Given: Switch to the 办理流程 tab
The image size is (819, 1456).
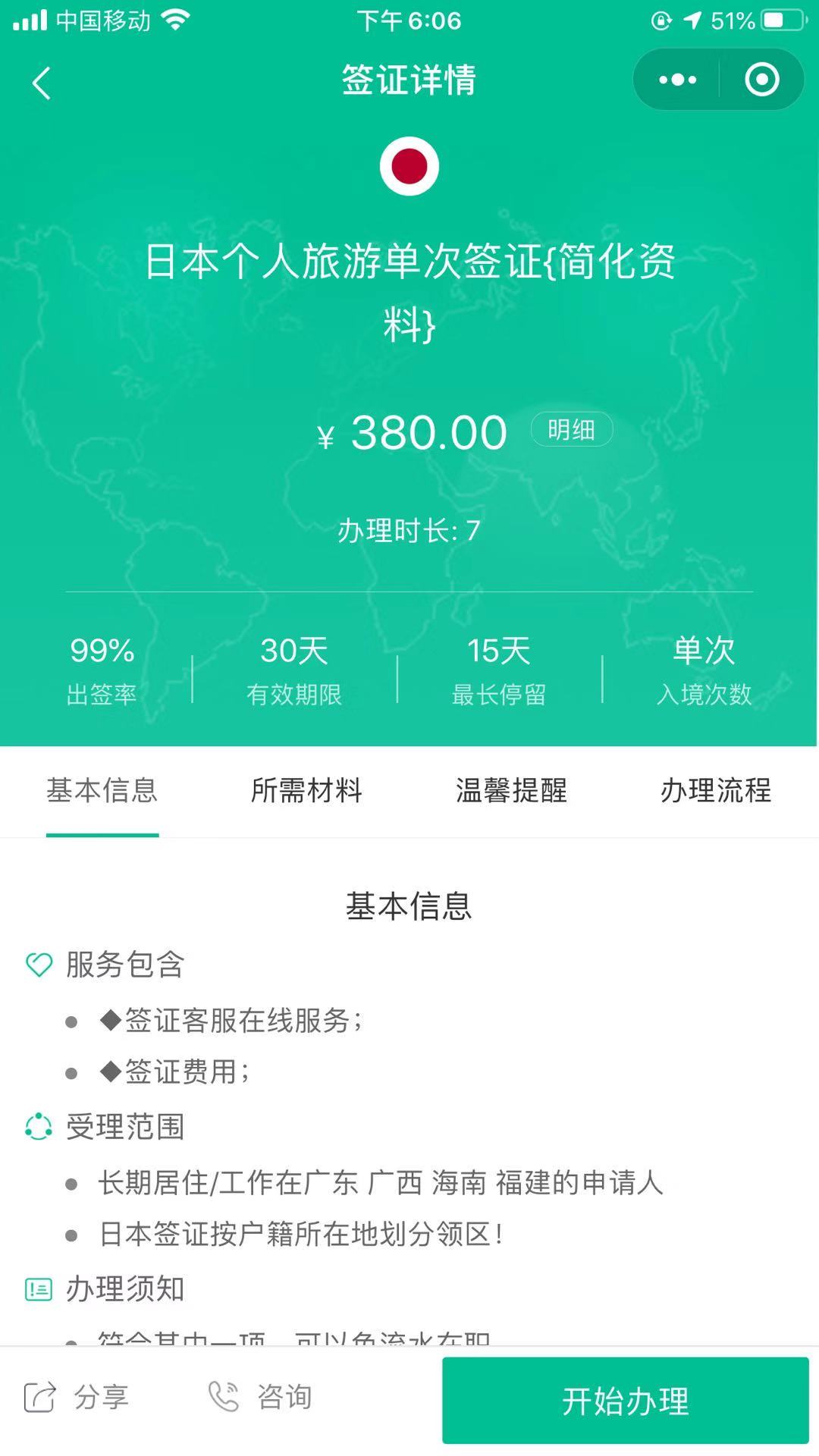Looking at the screenshot, I should pyautogui.click(x=716, y=790).
